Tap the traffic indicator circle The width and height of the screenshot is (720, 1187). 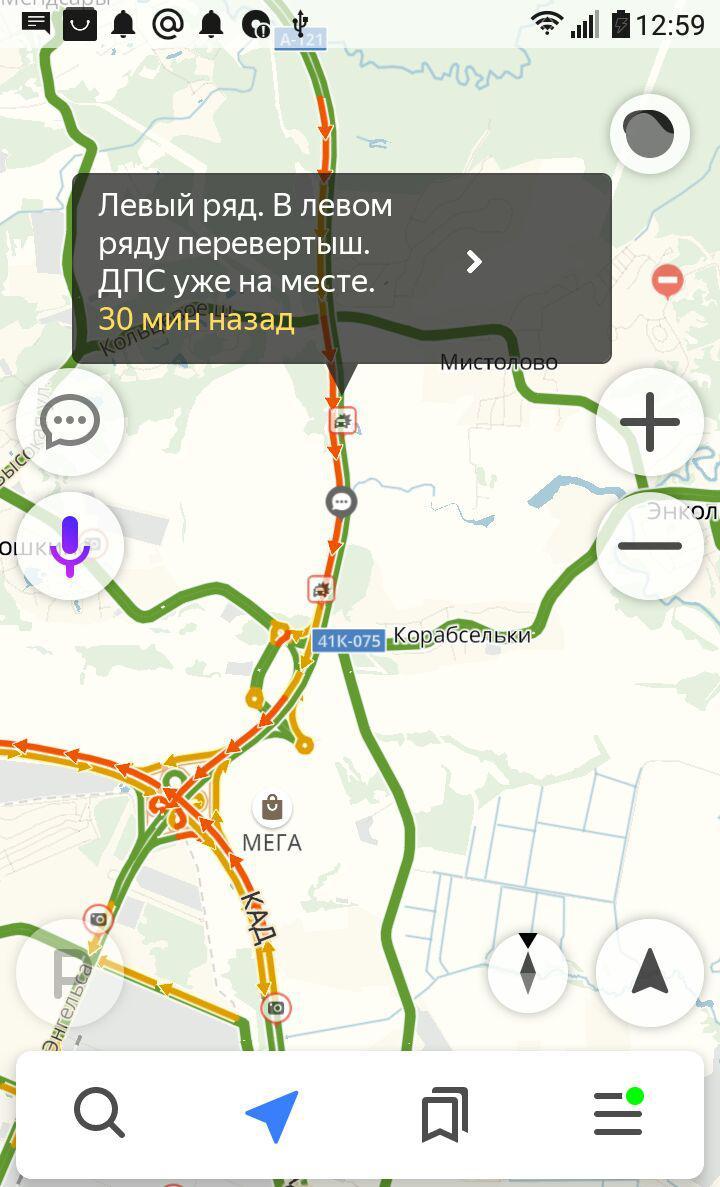point(650,134)
